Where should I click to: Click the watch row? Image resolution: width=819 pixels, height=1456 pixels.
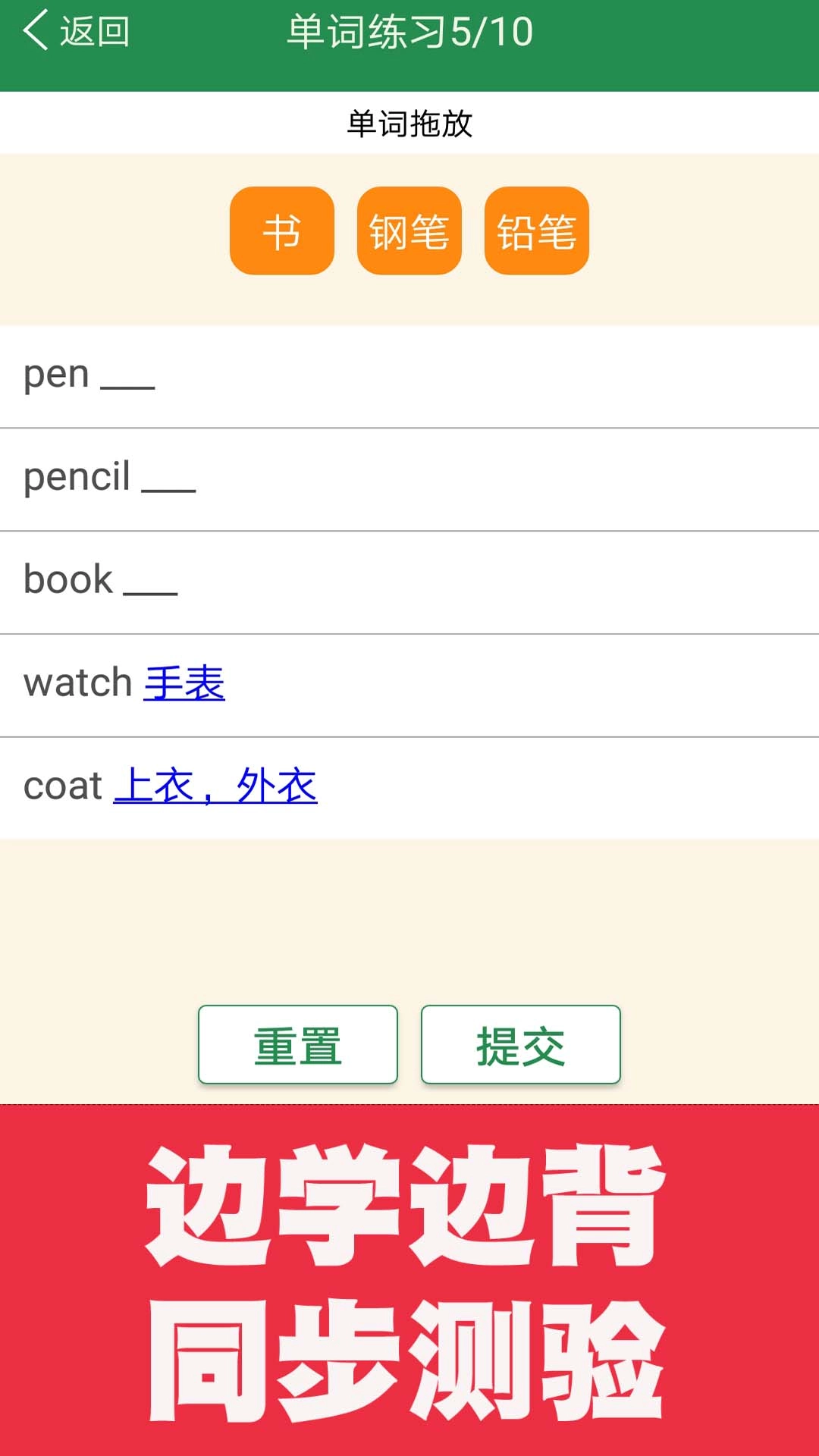pyautogui.click(x=409, y=685)
